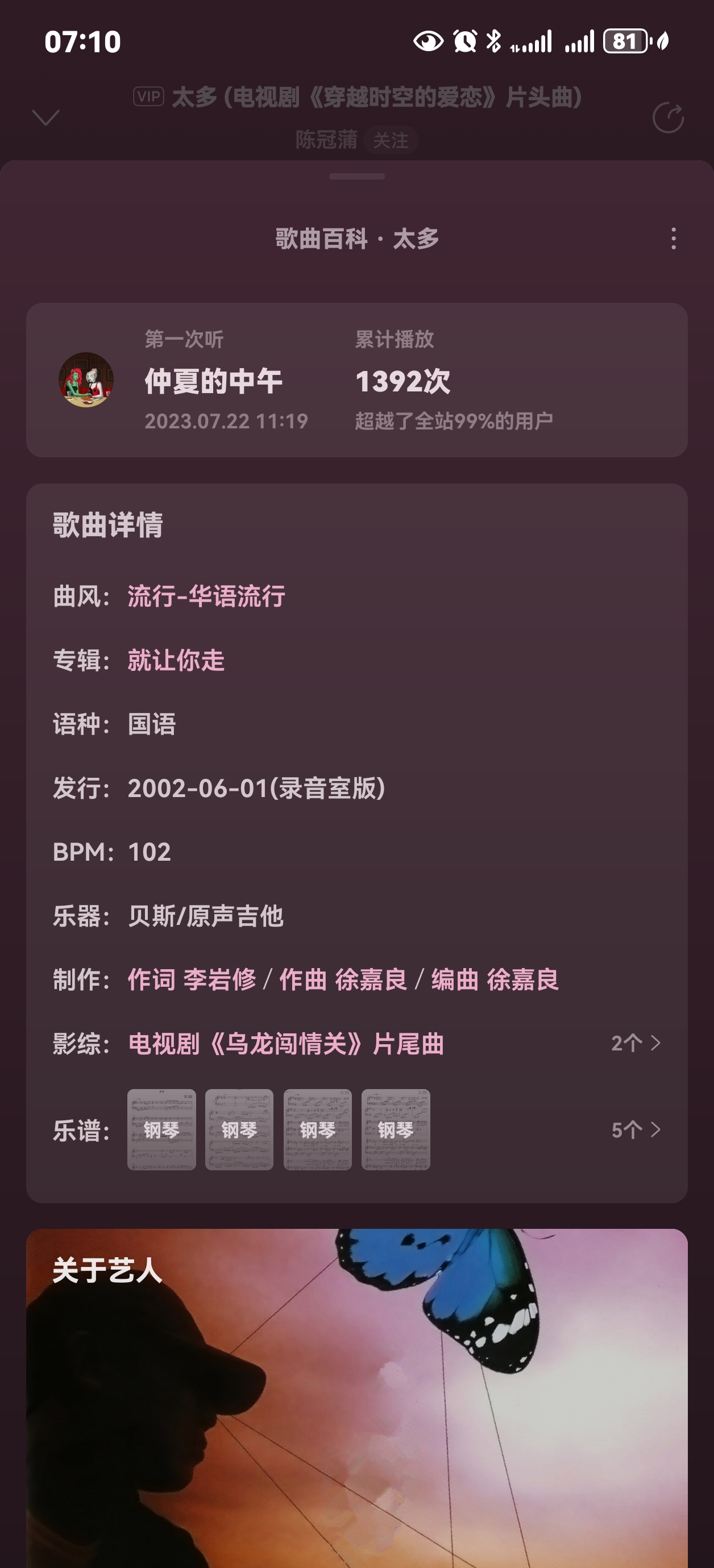The width and height of the screenshot is (714, 1568).
Task: Open the third 钢琴 sheet music thumbnail
Action: click(317, 1130)
